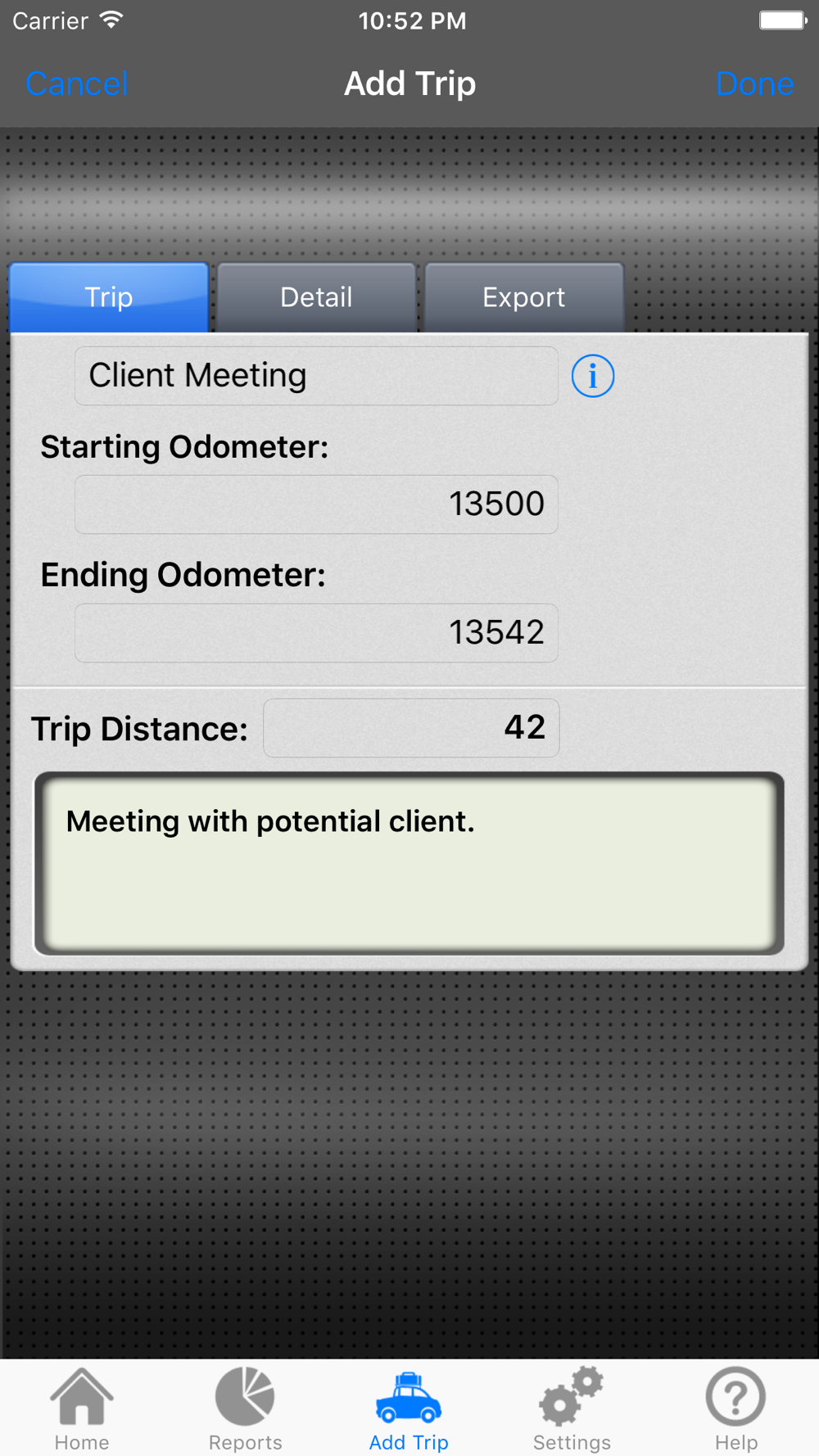Switch to the Detail tab

(x=316, y=297)
